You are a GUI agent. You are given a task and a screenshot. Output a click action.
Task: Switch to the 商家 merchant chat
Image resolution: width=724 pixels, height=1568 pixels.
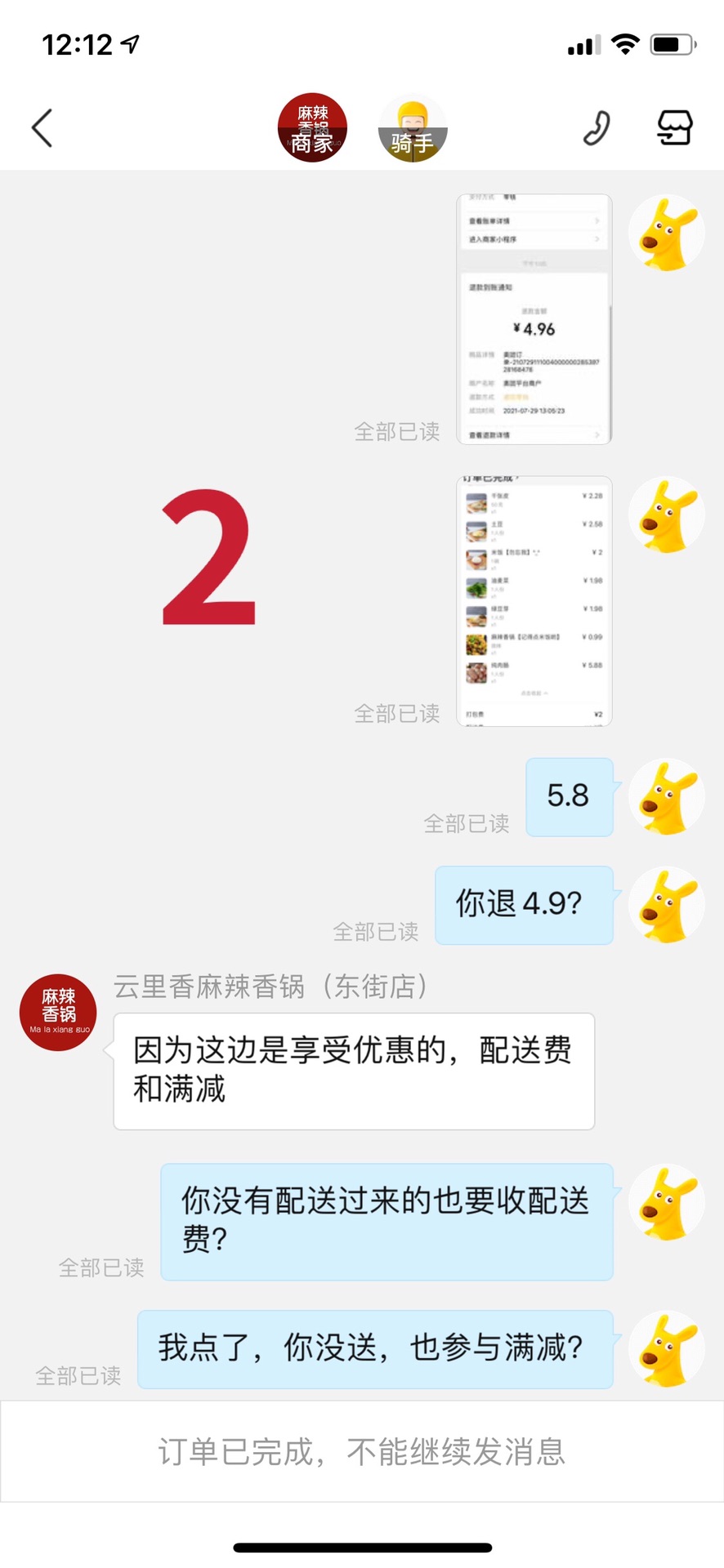[x=312, y=128]
